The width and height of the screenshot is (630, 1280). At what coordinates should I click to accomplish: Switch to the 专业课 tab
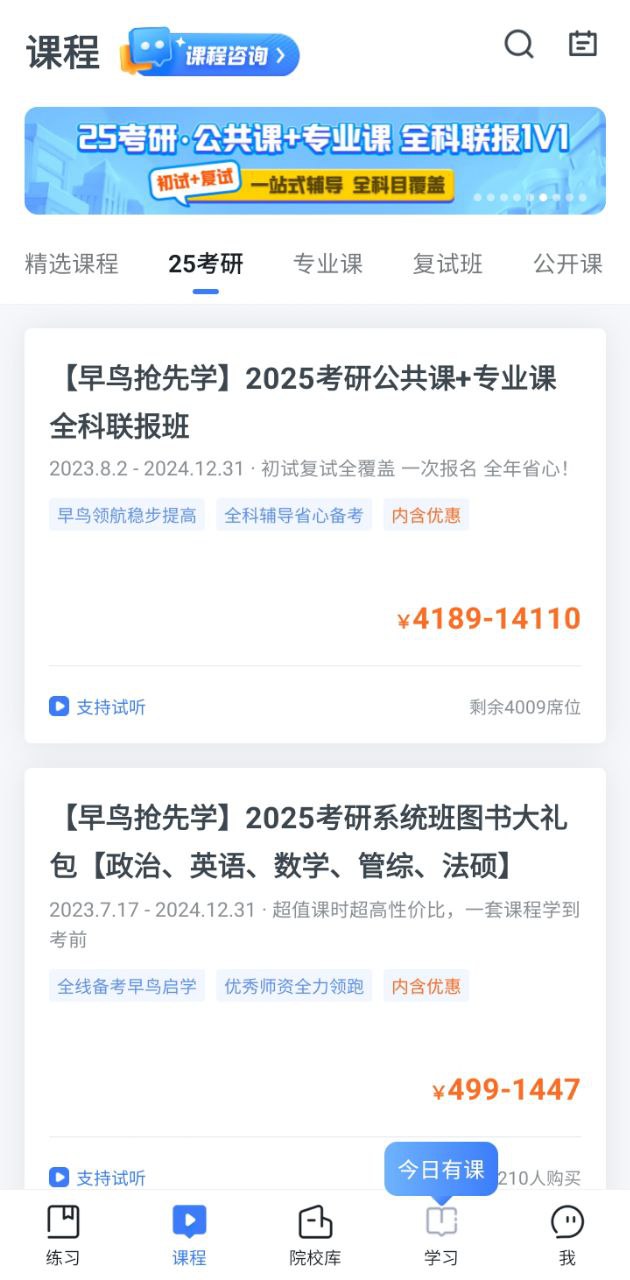pos(327,264)
